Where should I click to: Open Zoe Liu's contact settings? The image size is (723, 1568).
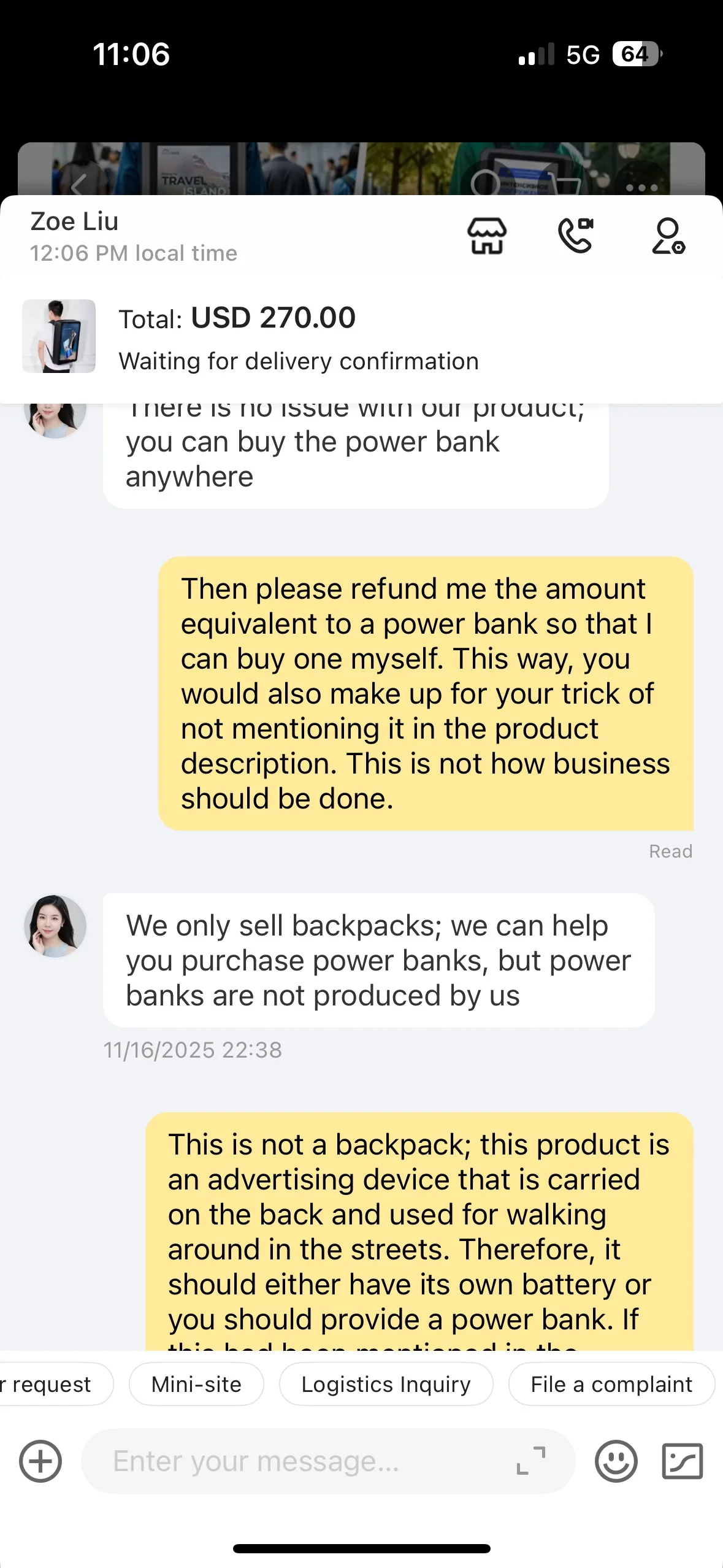tap(668, 236)
